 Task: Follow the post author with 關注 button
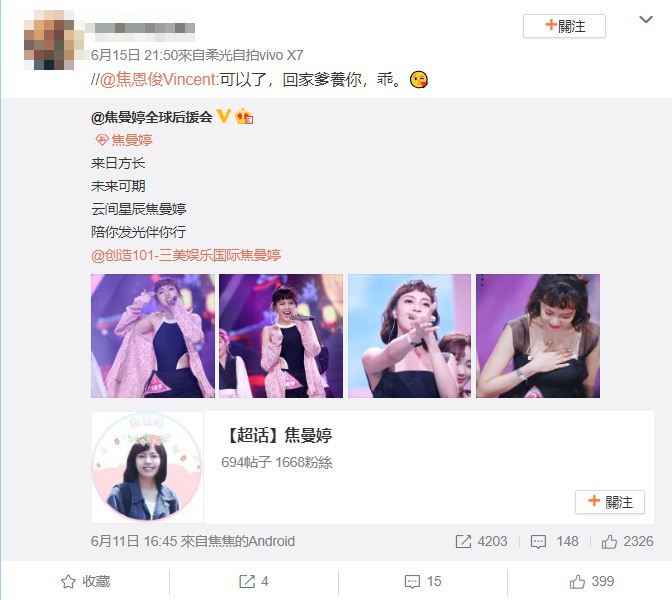[564, 26]
